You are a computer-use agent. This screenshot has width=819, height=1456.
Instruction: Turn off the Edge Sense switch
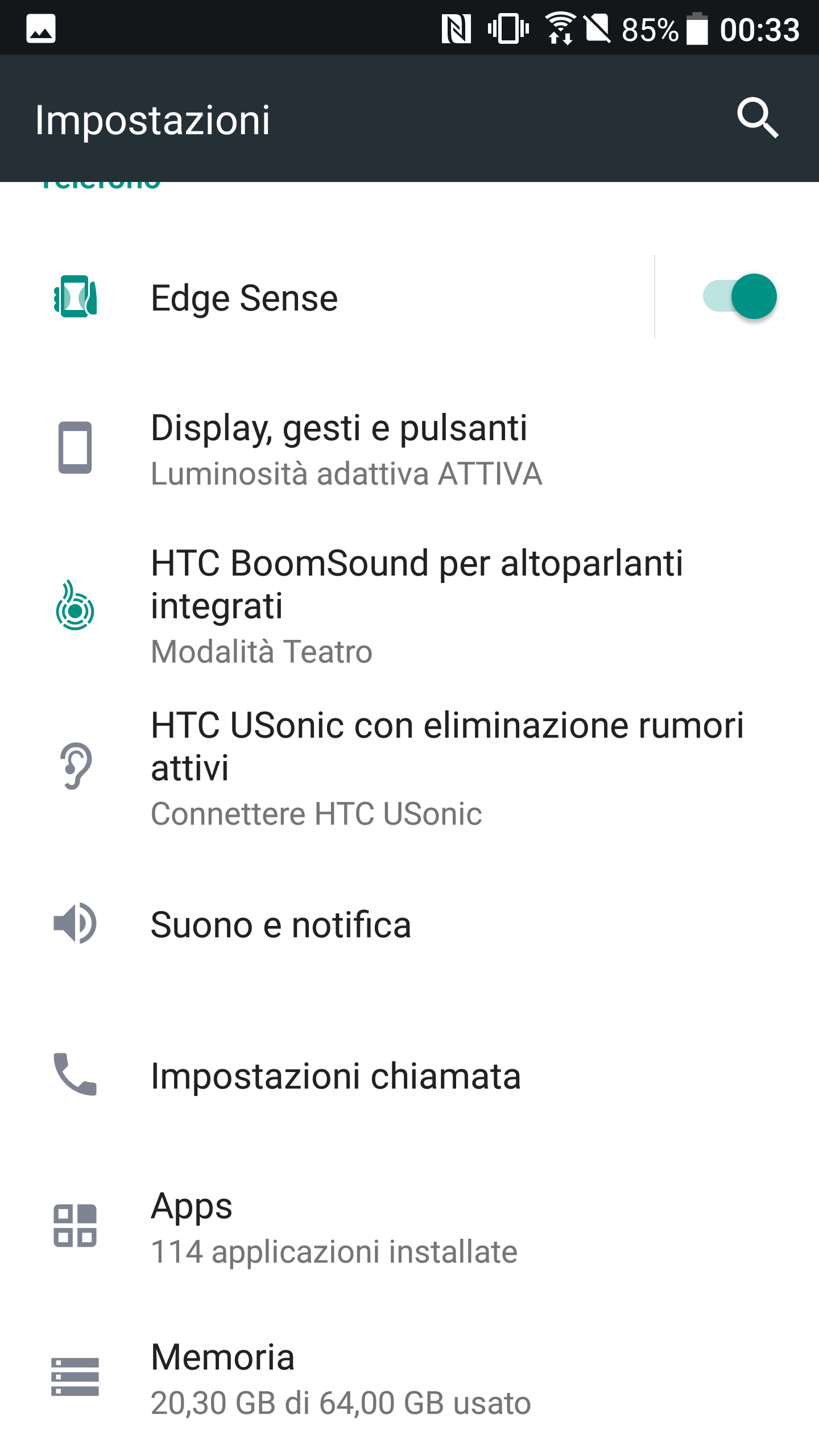click(x=739, y=296)
